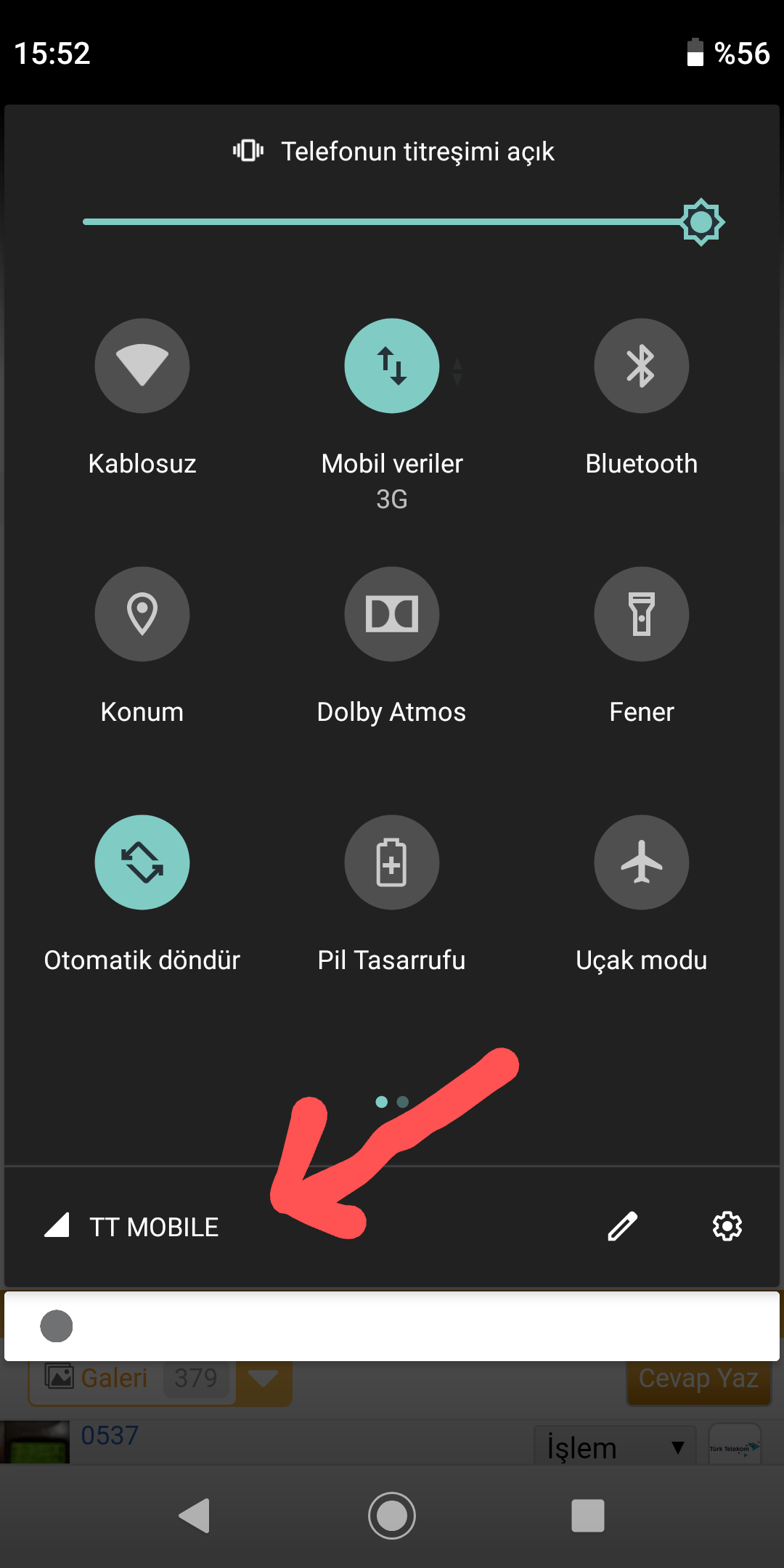Toggle the Dolby Atmos tile
The image size is (784, 1568).
click(x=392, y=614)
